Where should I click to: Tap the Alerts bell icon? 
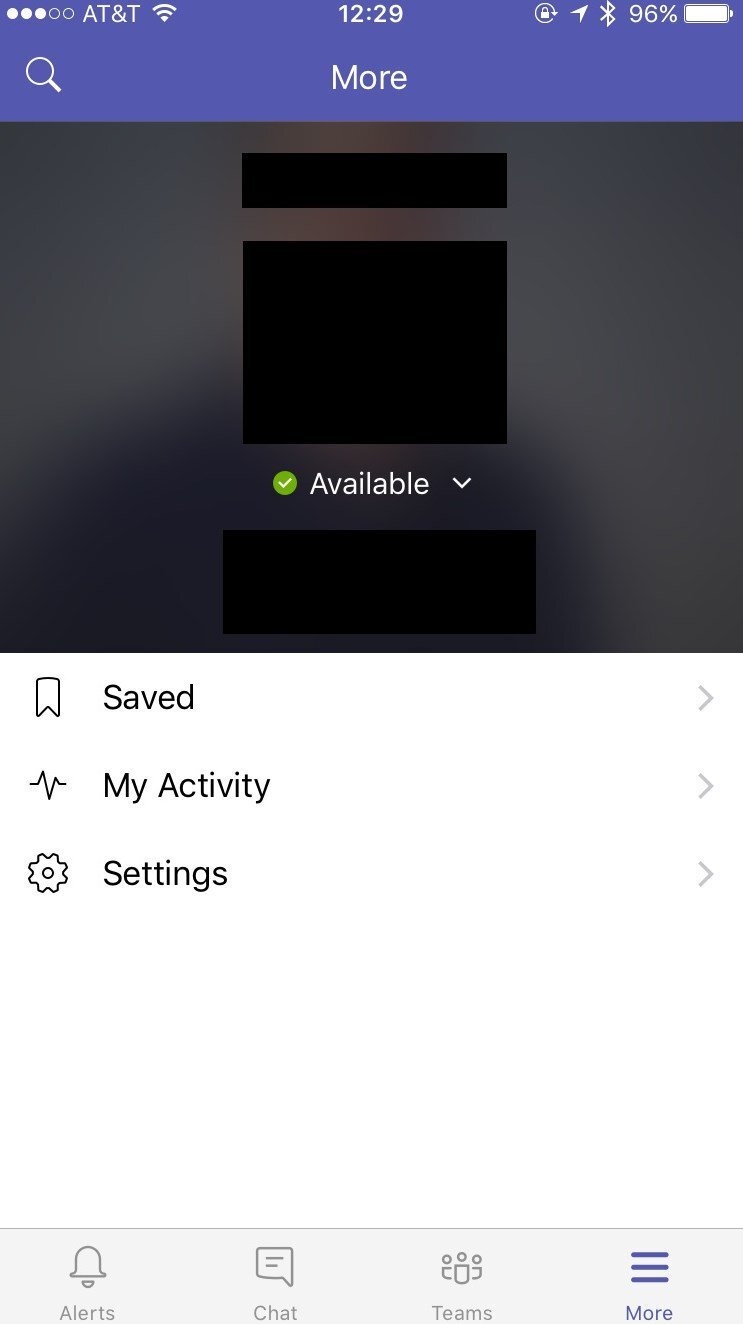point(87,1266)
